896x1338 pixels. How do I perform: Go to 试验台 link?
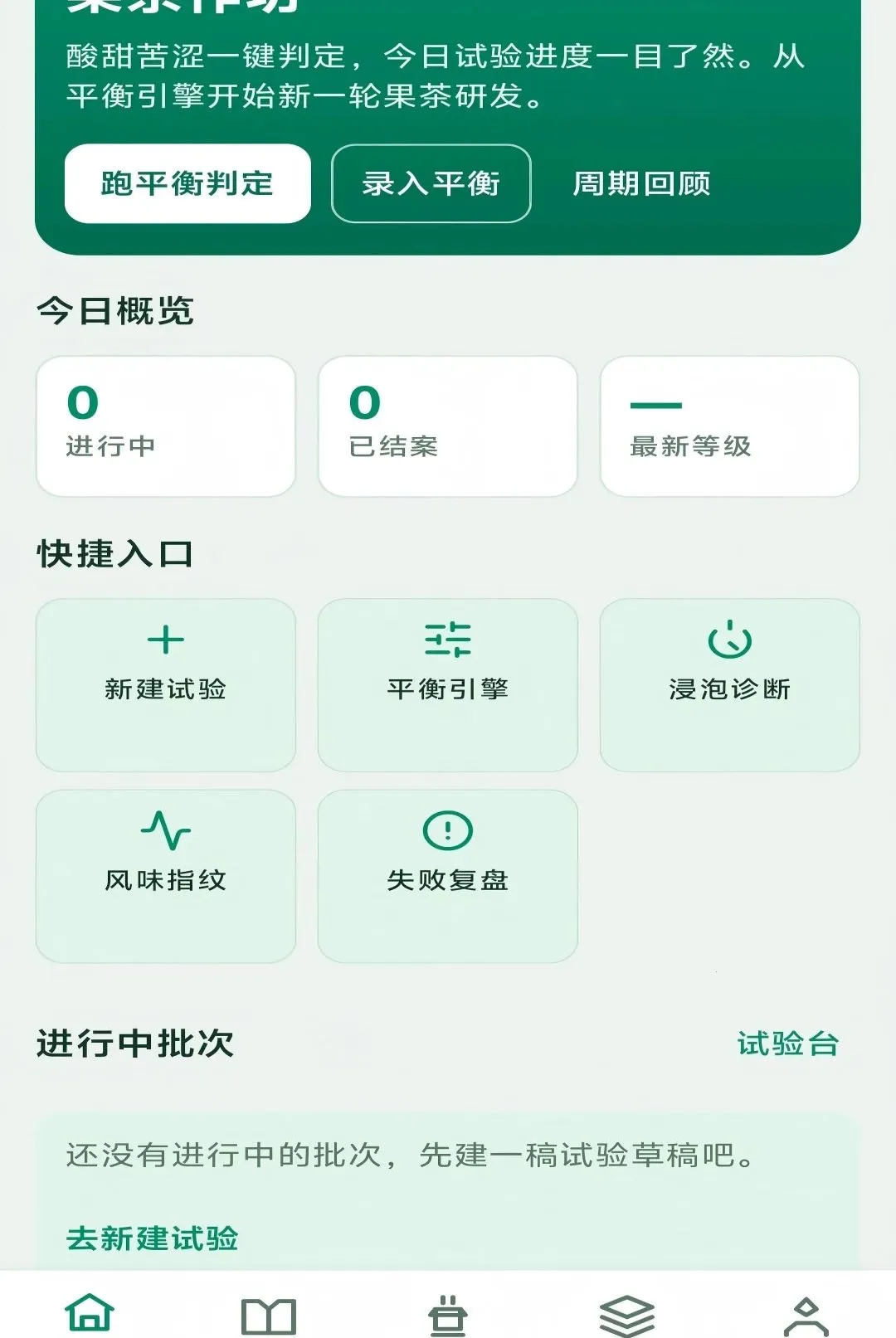[788, 1044]
